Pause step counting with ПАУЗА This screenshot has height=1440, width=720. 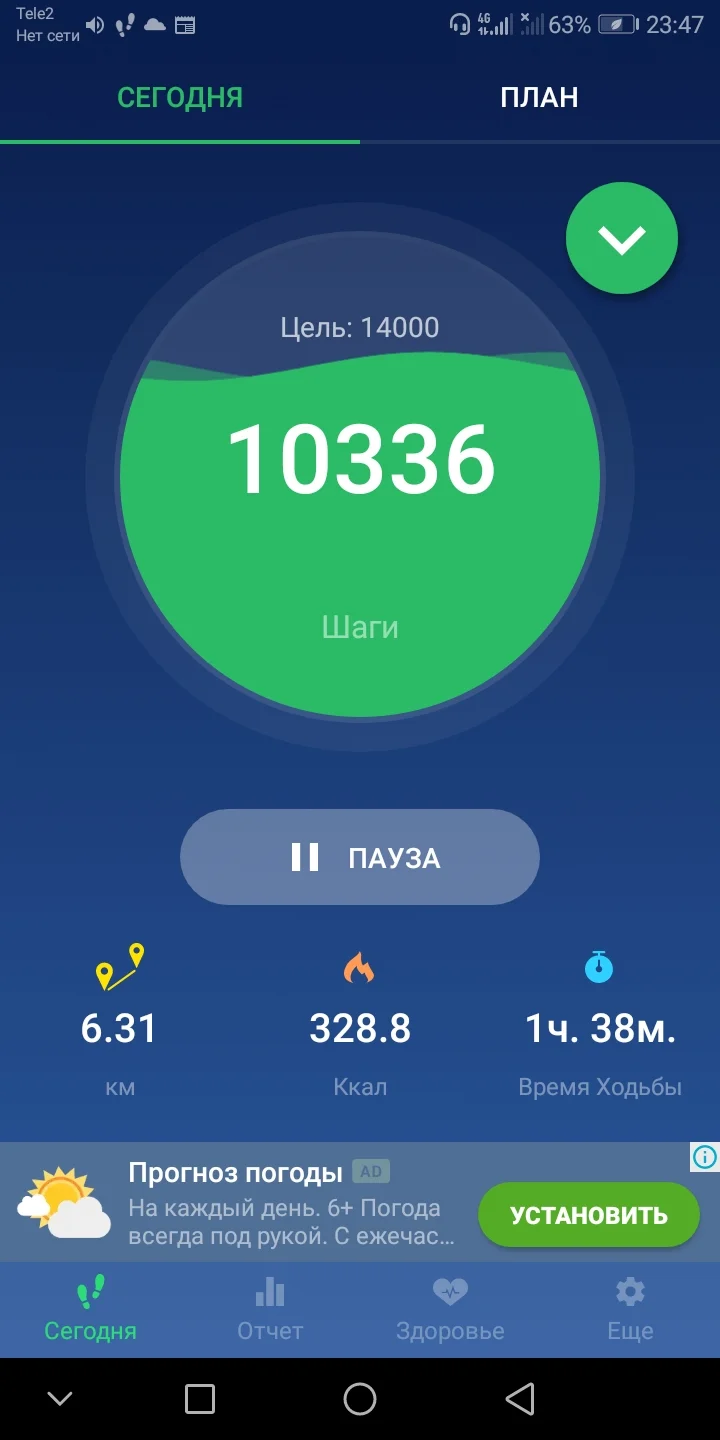[360, 857]
